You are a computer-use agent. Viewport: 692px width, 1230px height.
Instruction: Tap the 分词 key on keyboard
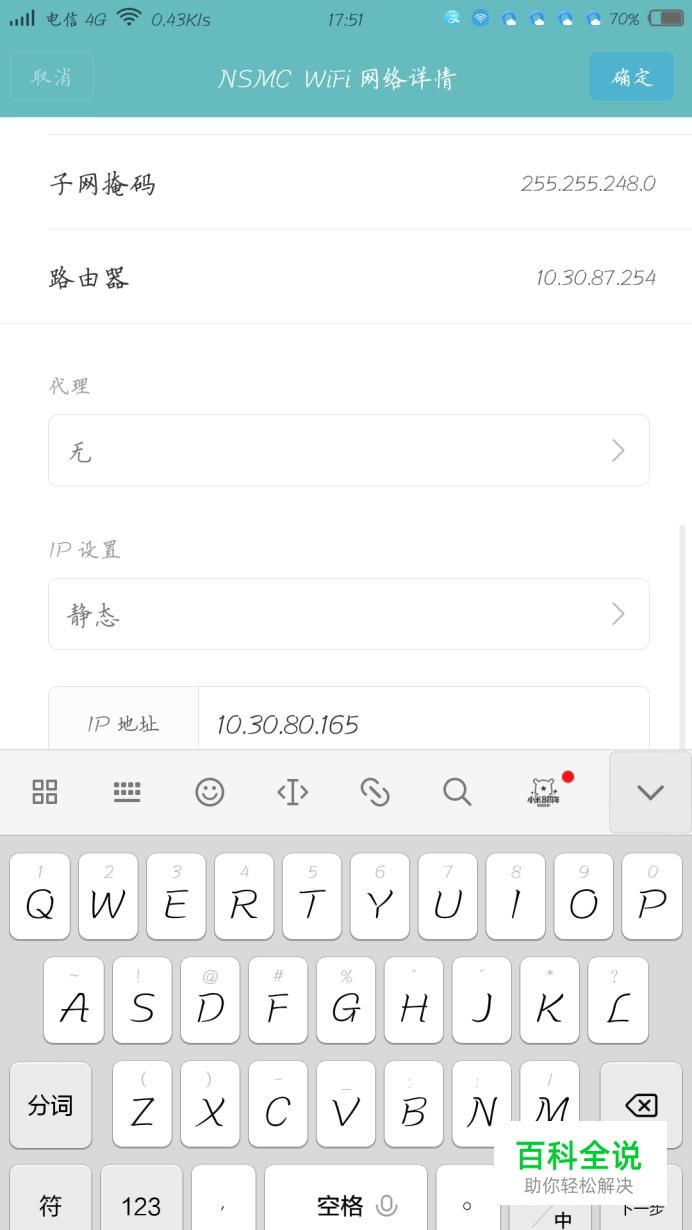point(50,1105)
